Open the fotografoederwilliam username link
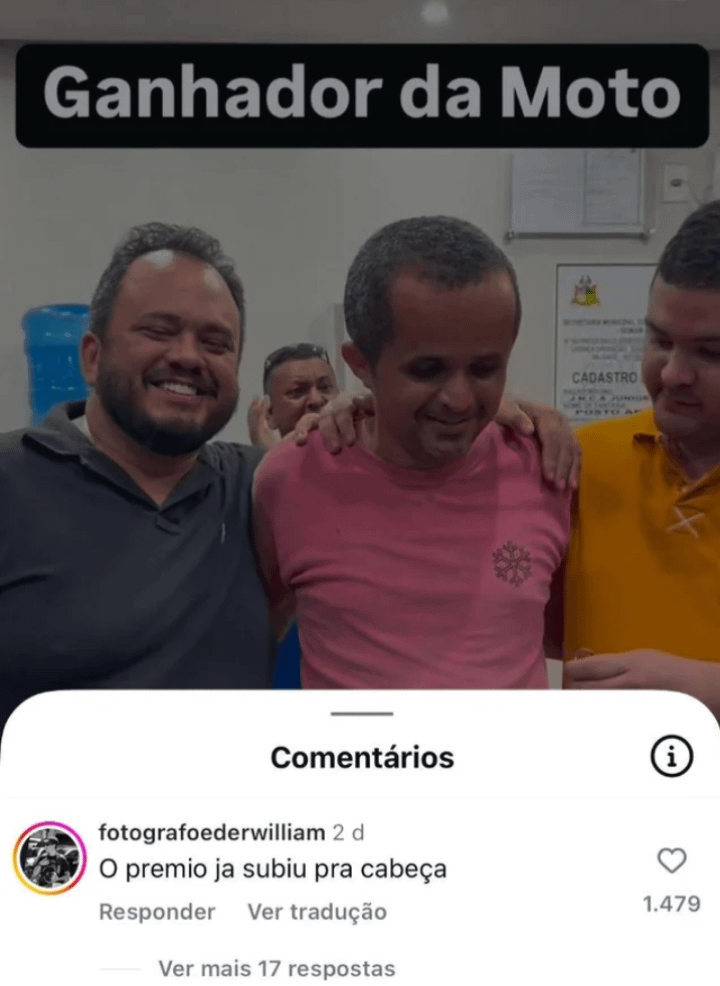The height and width of the screenshot is (986, 720). (212, 832)
